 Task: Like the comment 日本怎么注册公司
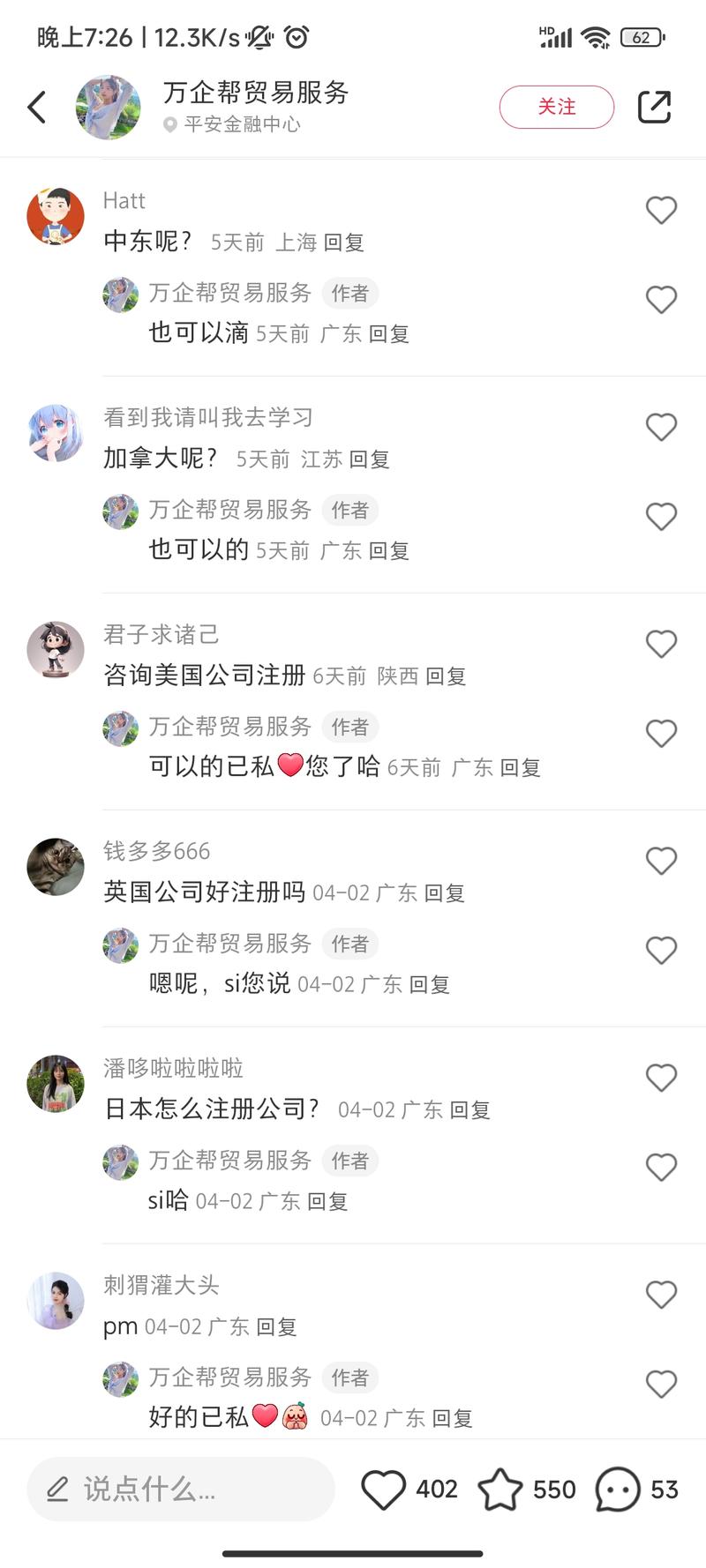click(661, 1078)
